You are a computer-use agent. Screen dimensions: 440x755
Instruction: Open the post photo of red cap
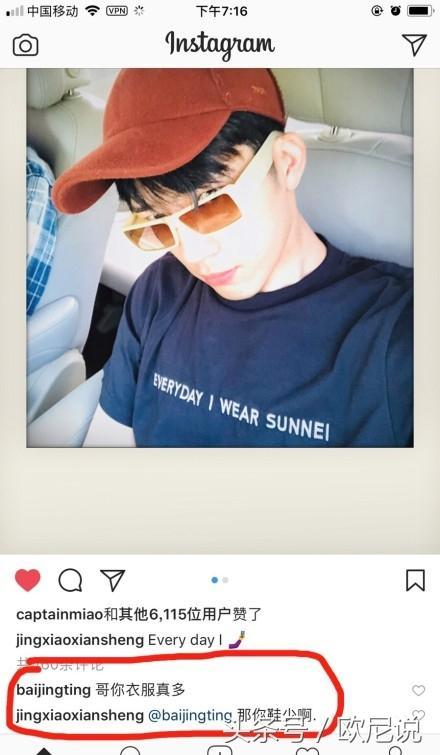(220, 258)
